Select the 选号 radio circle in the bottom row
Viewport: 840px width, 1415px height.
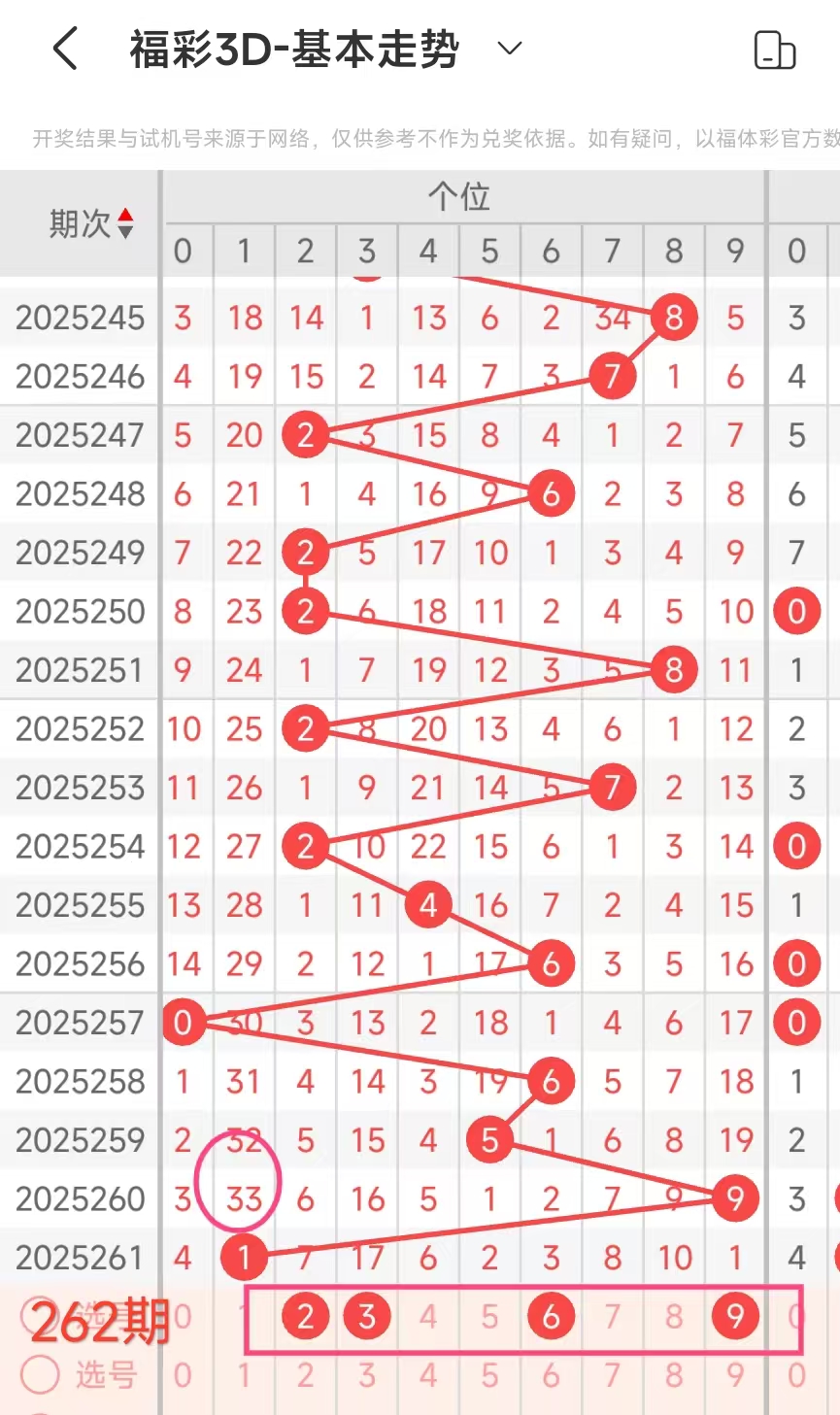pos(41,1375)
